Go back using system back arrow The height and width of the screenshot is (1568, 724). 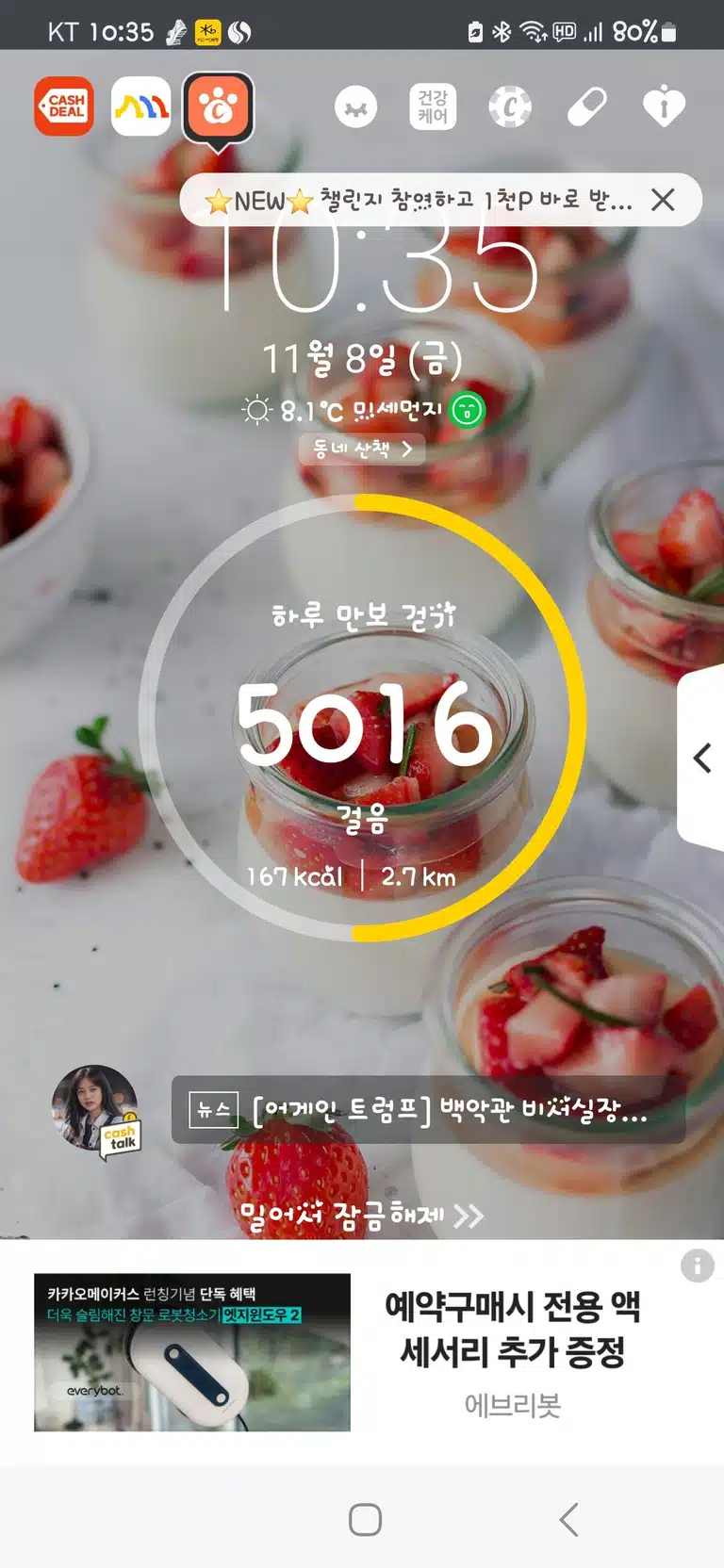(x=568, y=1520)
